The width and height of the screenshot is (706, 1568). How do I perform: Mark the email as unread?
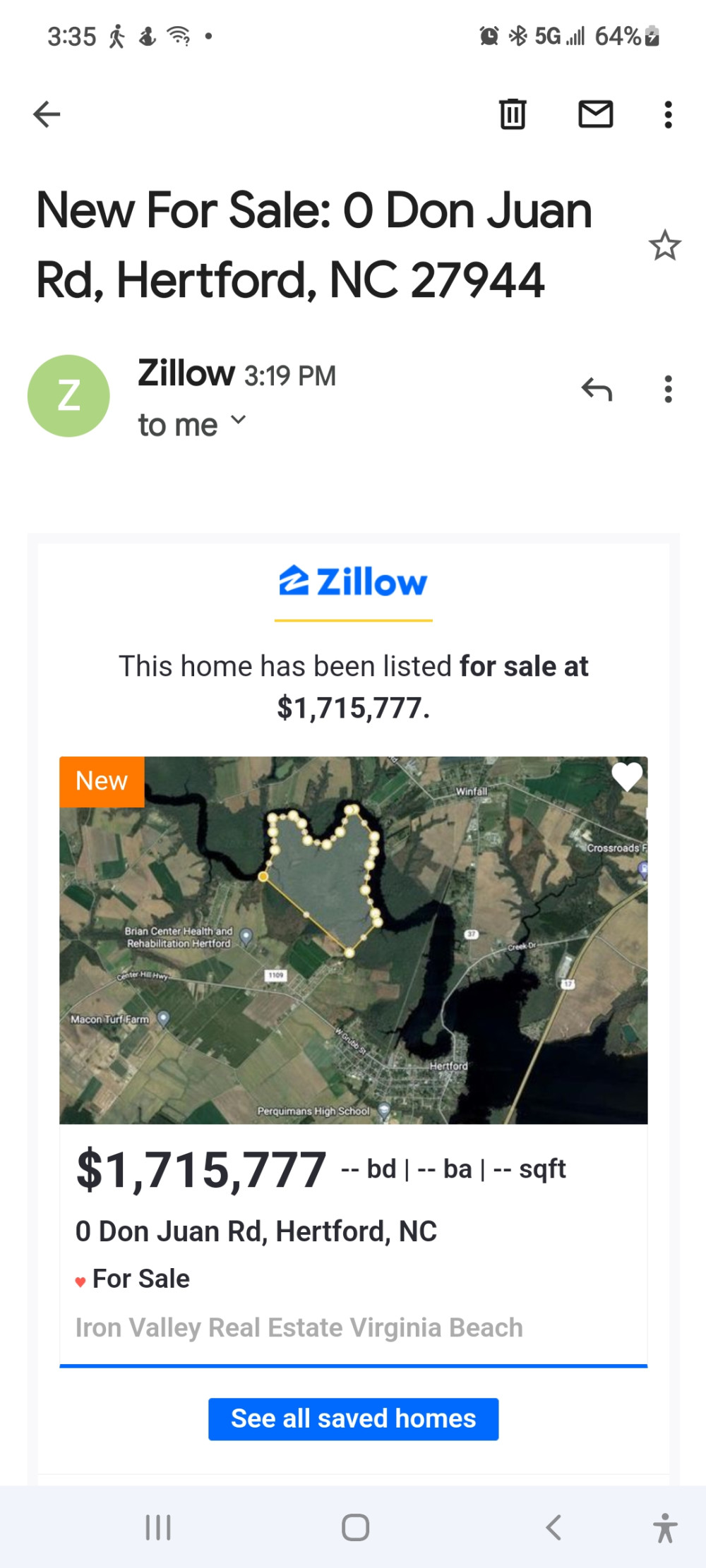coord(596,114)
